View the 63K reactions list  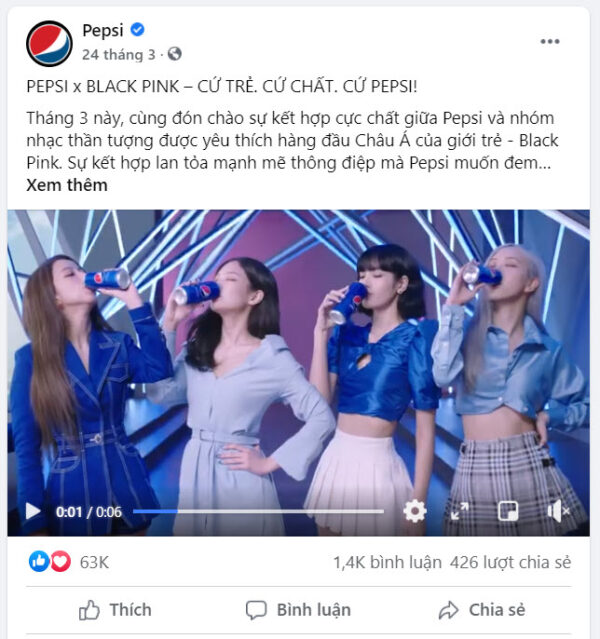[94, 562]
